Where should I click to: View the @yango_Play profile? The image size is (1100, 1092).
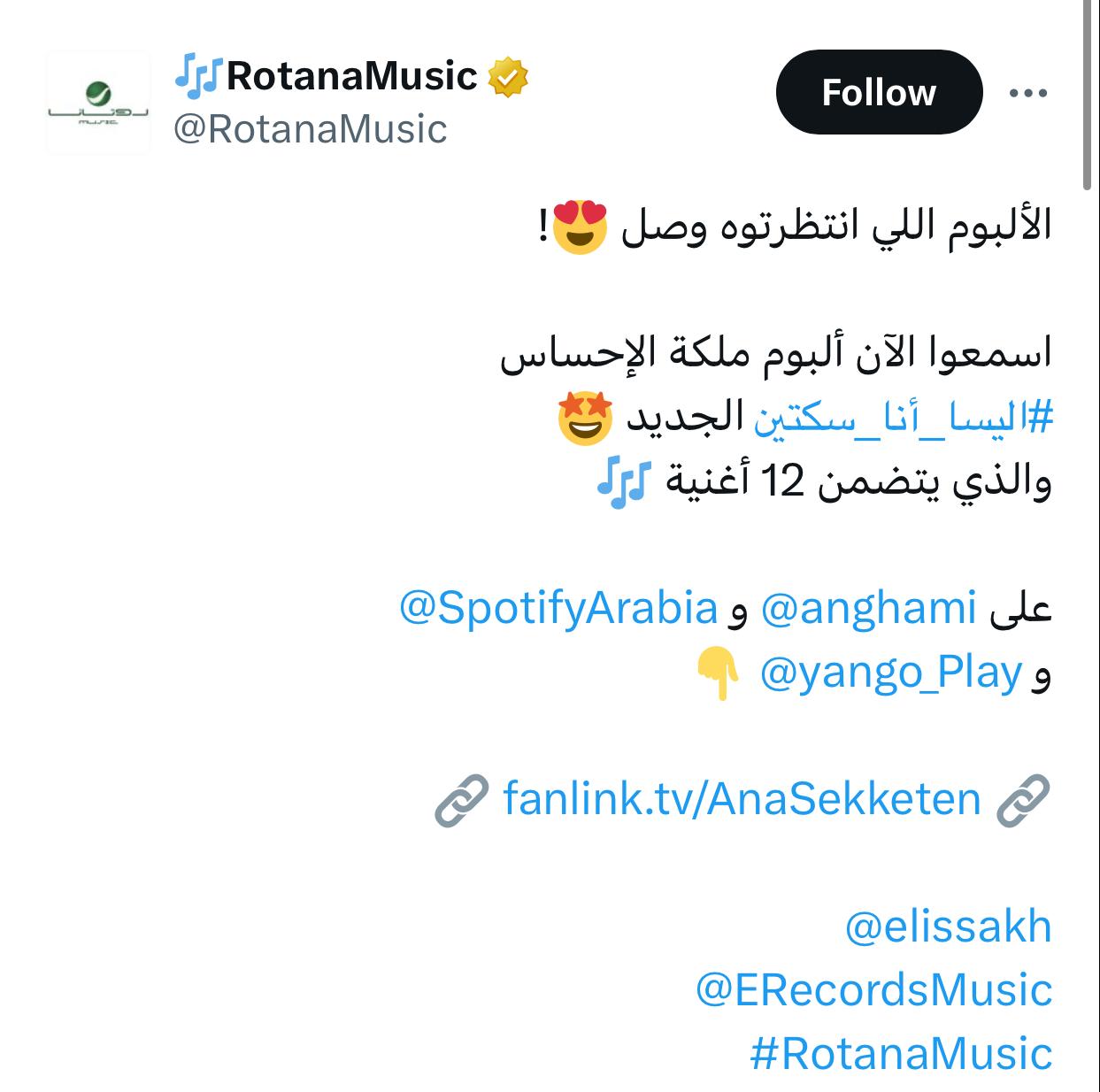pyautogui.click(x=891, y=673)
